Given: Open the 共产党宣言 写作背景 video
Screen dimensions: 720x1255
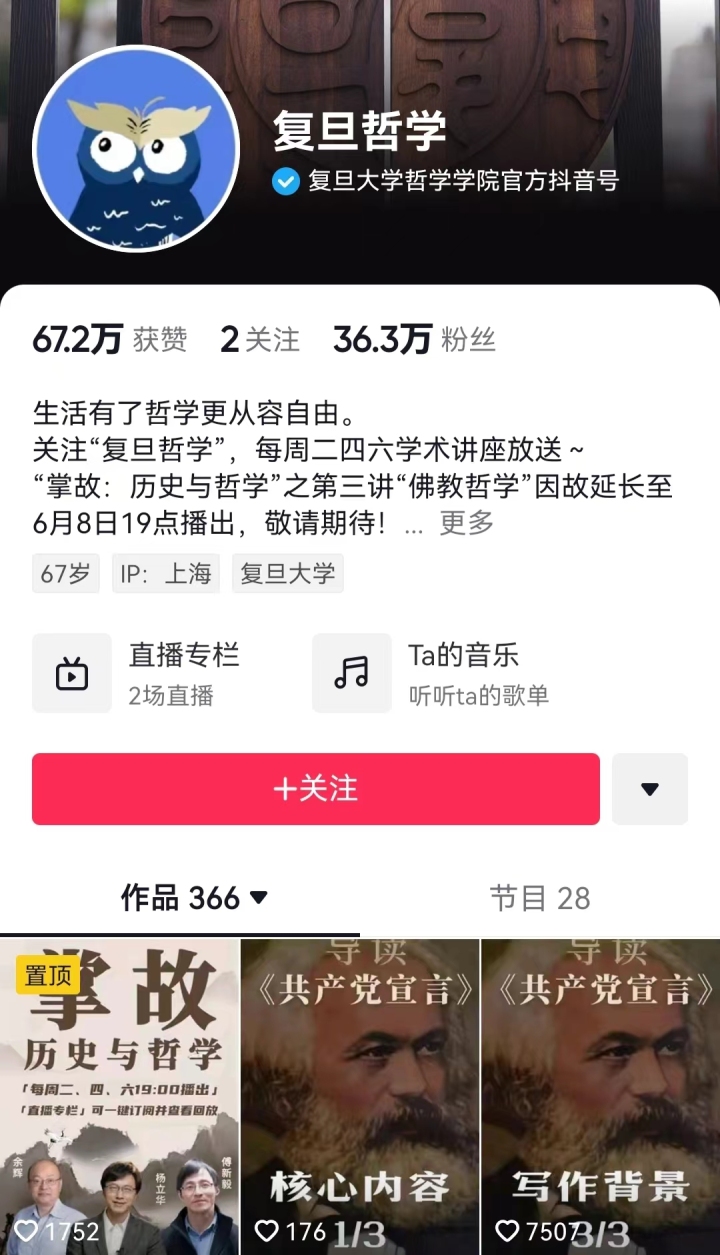Looking at the screenshot, I should (x=600, y=1095).
